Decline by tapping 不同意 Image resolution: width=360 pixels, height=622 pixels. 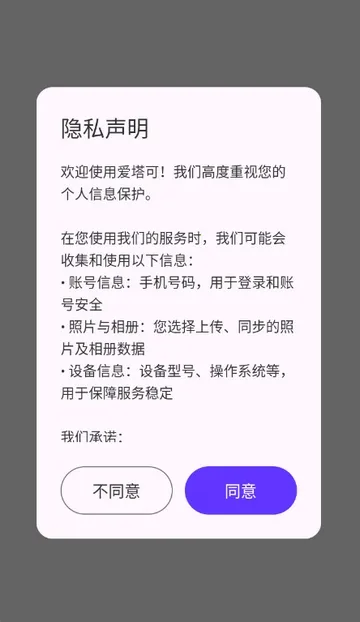point(117,490)
